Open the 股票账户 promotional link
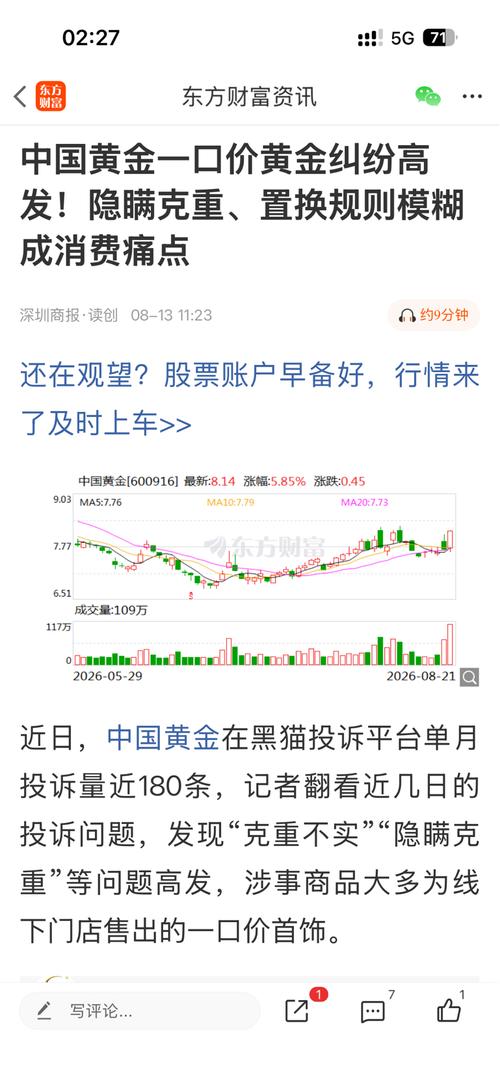 [249, 400]
